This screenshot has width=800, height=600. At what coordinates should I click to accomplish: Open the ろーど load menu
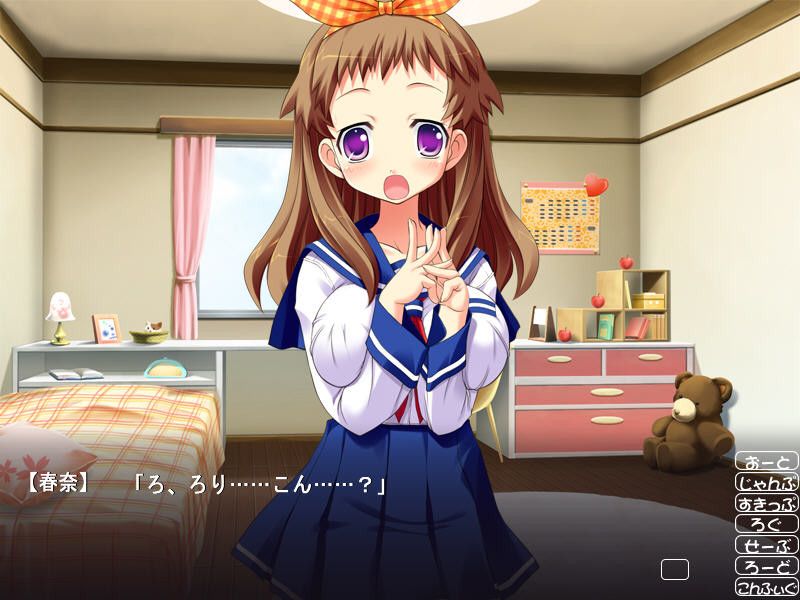(x=767, y=566)
